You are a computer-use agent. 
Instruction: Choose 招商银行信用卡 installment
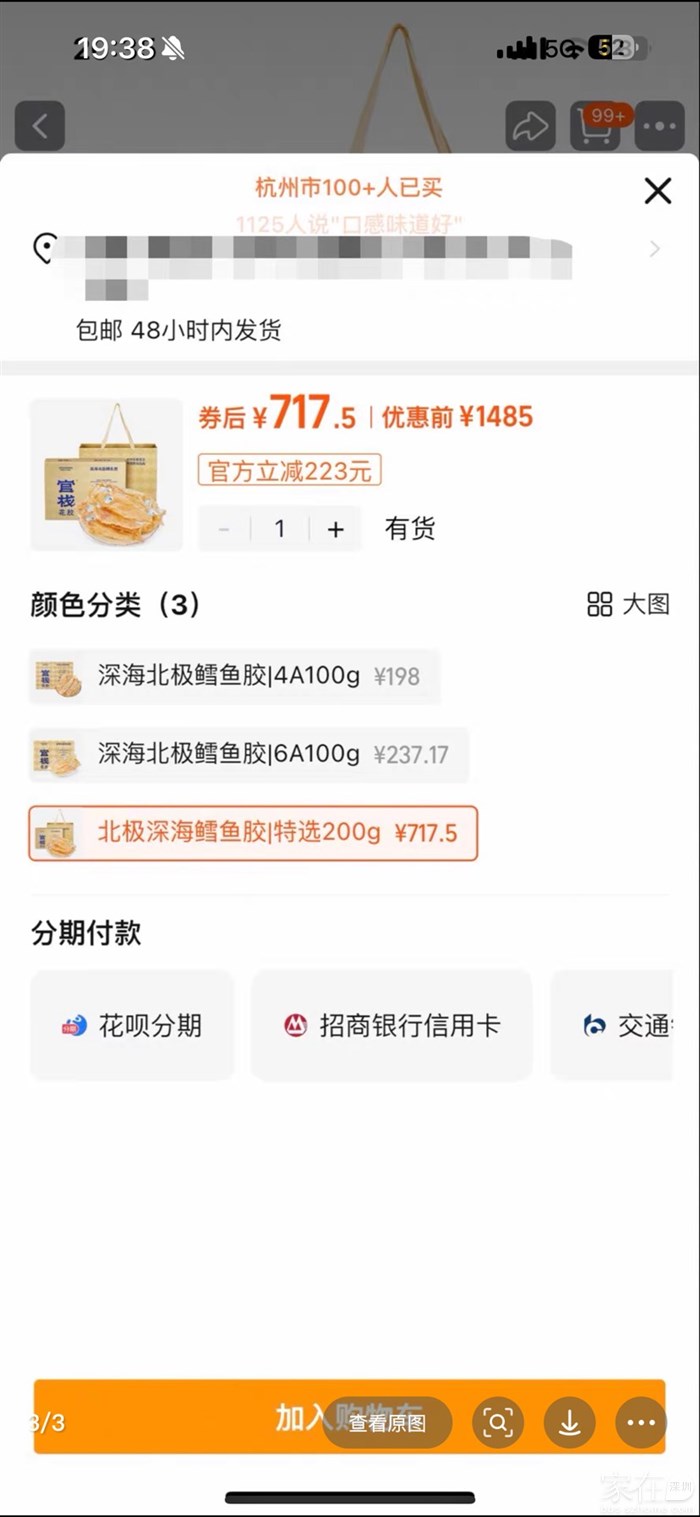point(391,1025)
